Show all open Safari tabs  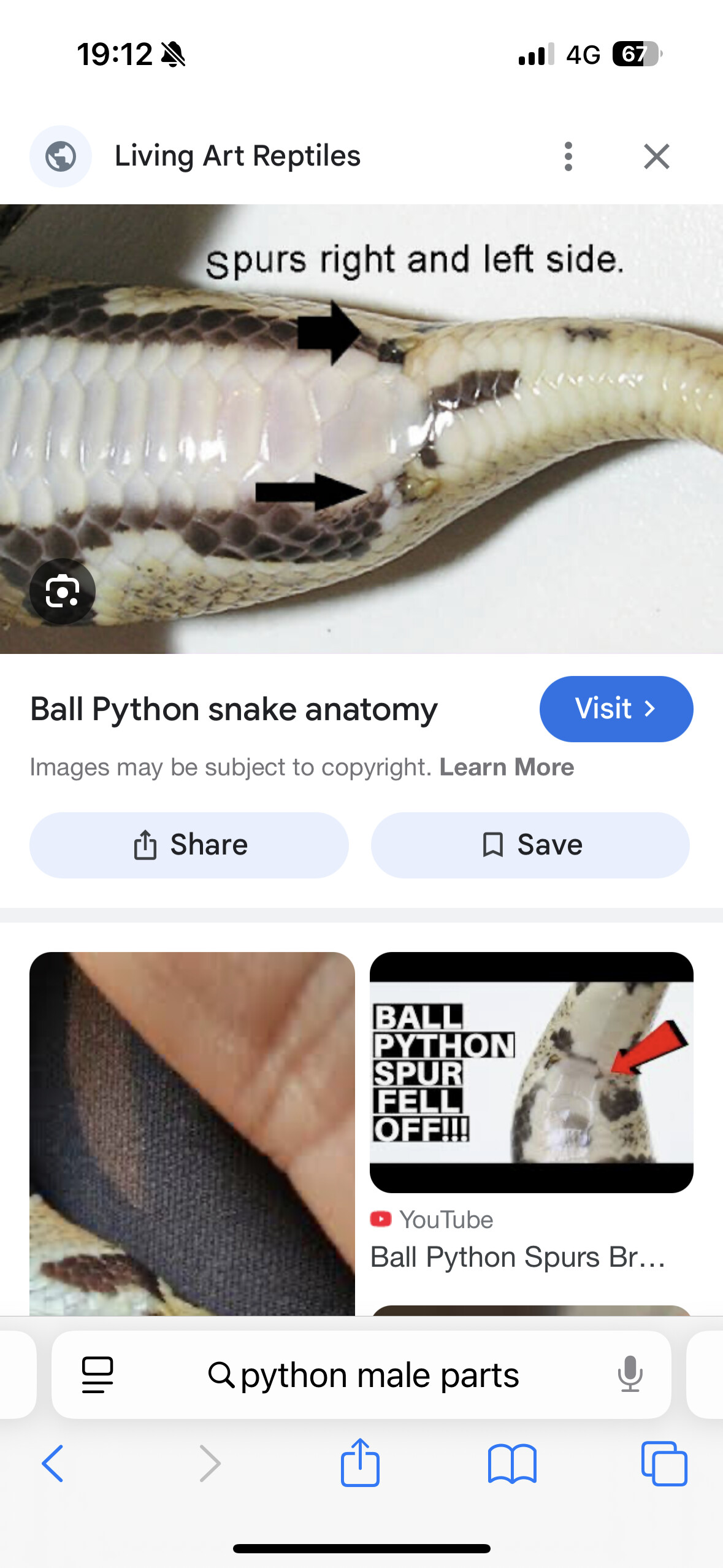pos(664,1464)
